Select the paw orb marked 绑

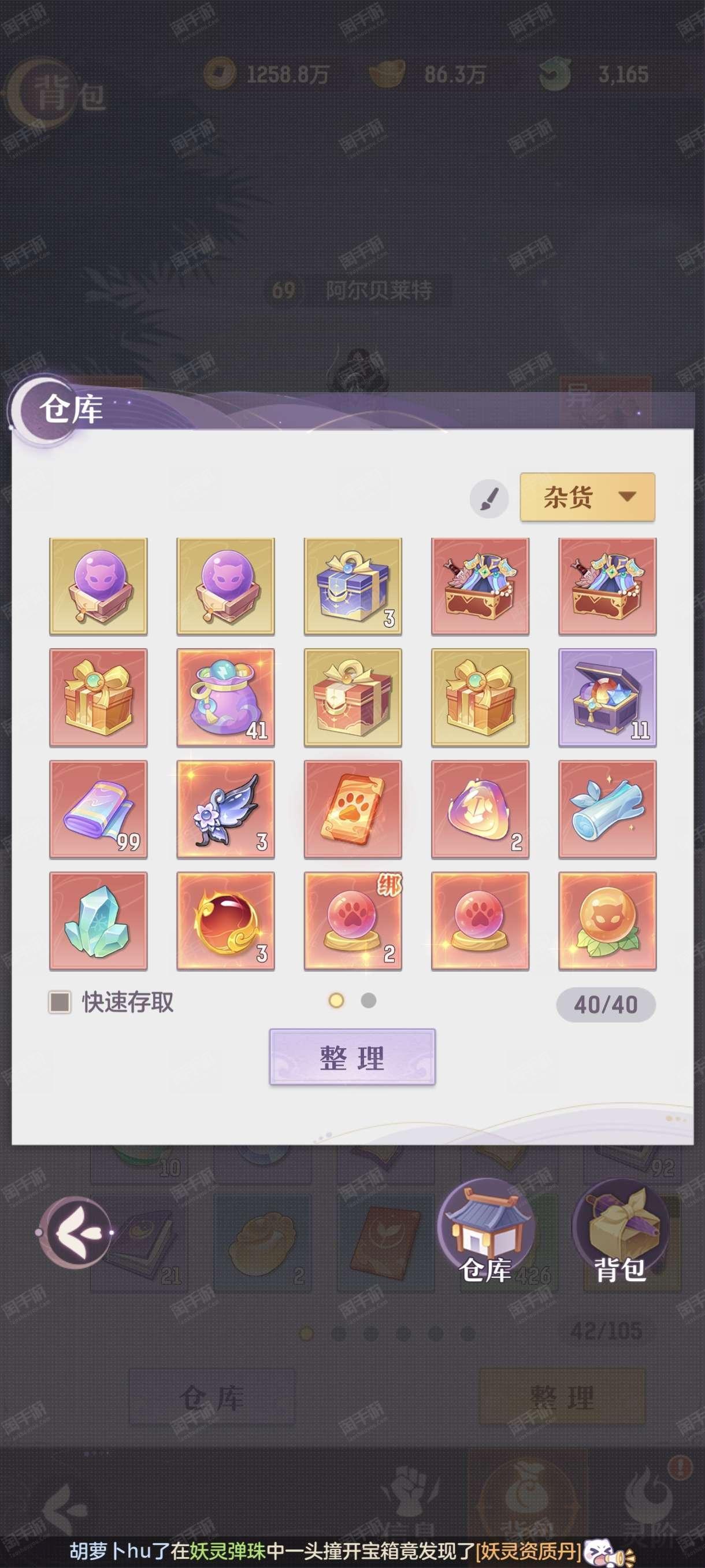(x=353, y=920)
